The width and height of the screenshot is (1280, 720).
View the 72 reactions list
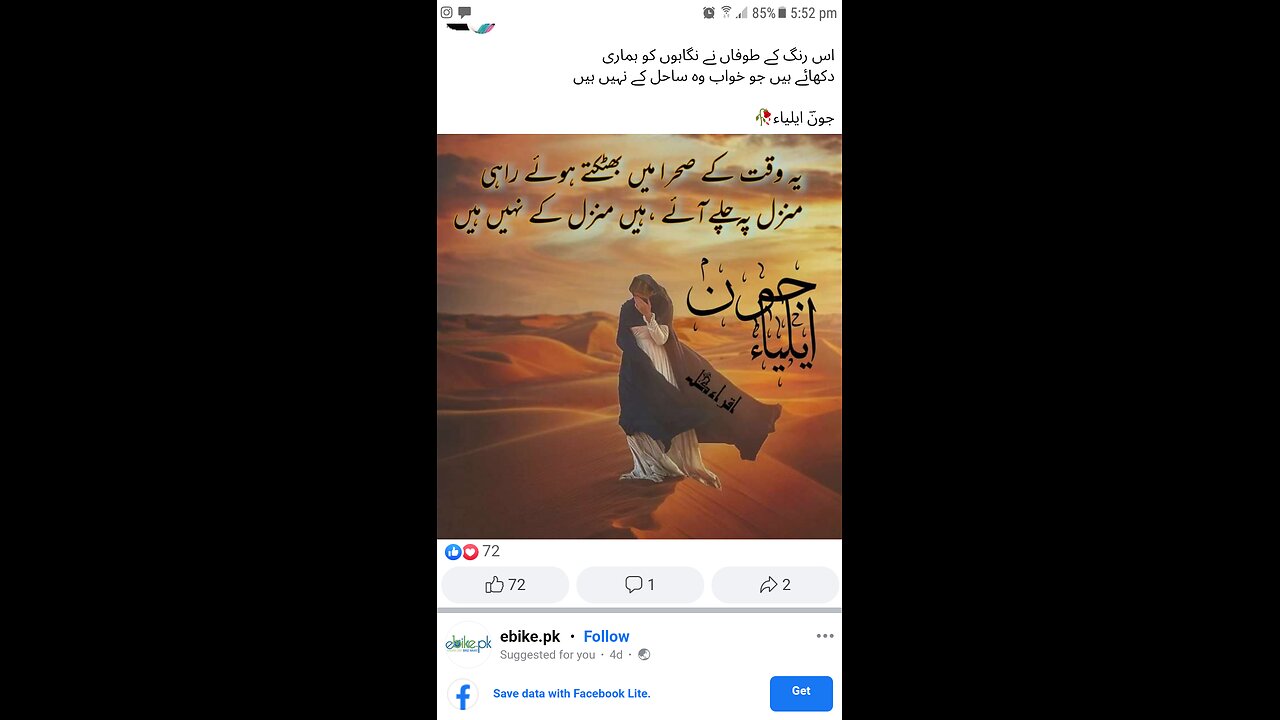(x=472, y=551)
